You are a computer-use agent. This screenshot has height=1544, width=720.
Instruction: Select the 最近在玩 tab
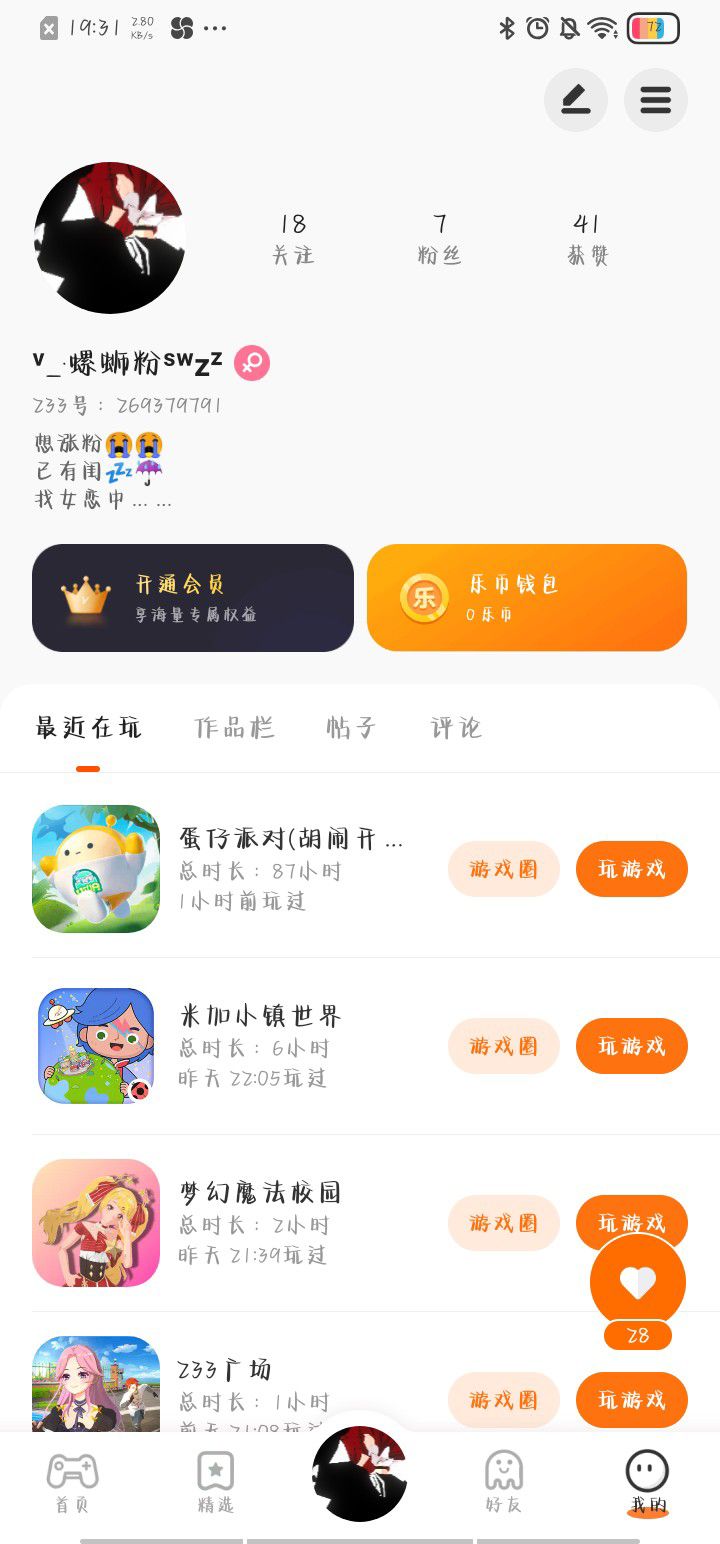coord(88,728)
